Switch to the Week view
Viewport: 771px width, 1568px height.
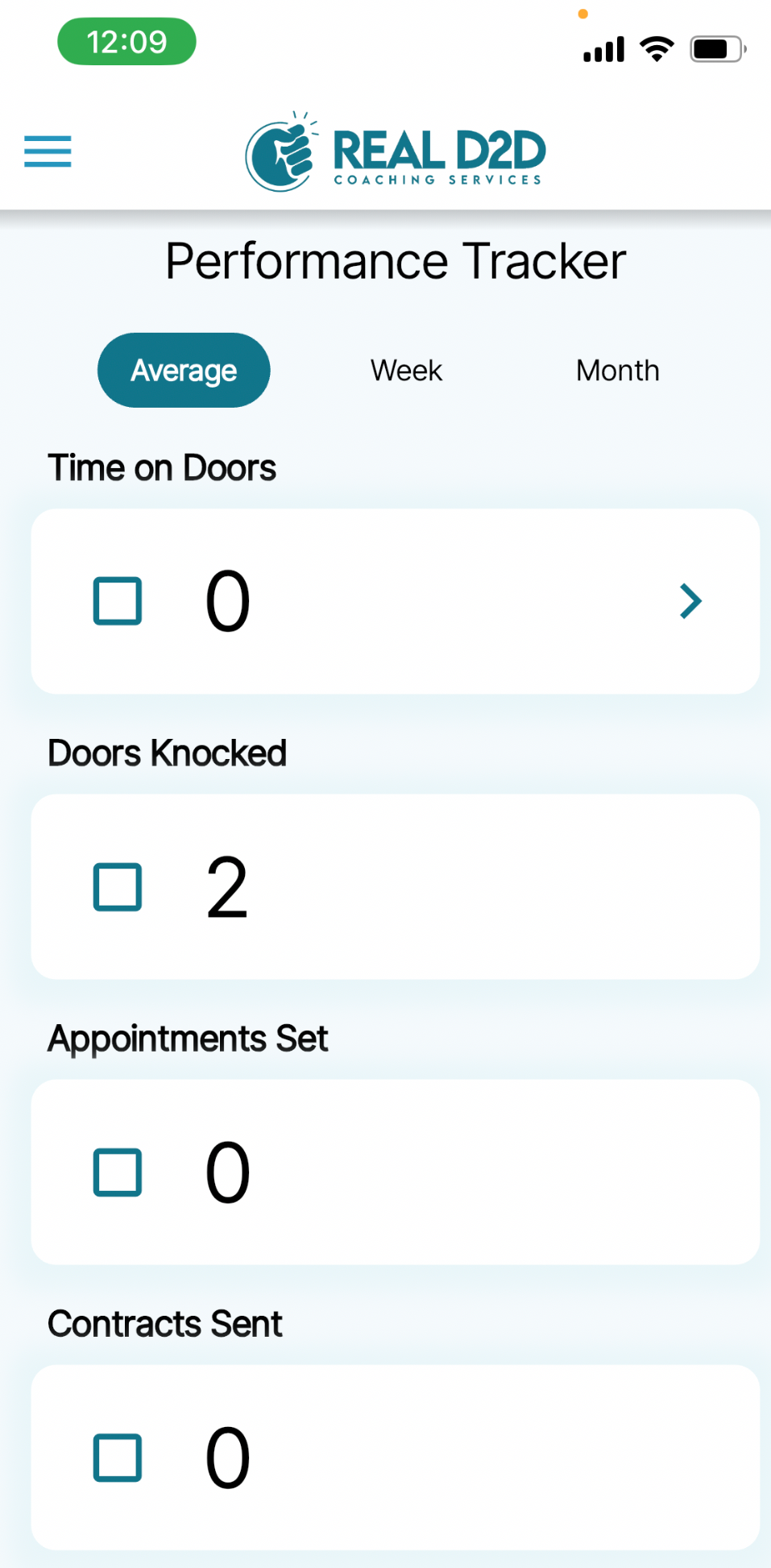coord(406,371)
